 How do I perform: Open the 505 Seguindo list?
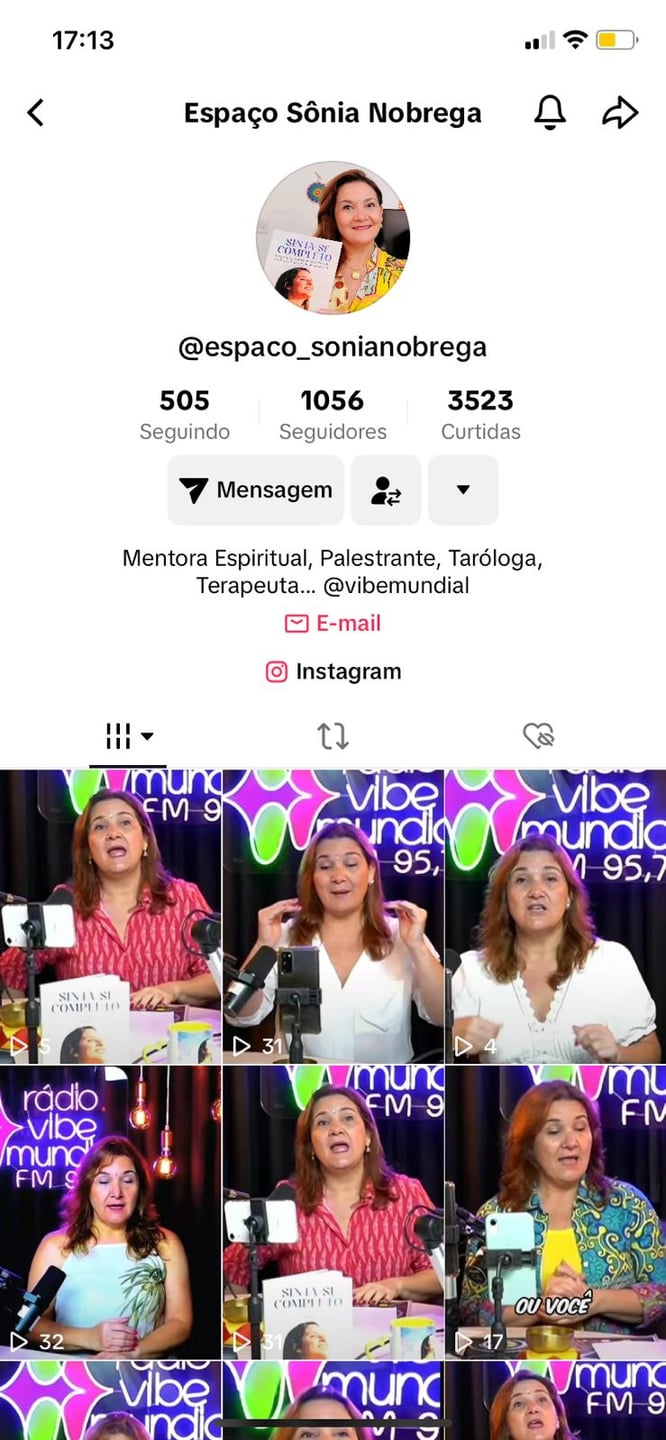[185, 414]
